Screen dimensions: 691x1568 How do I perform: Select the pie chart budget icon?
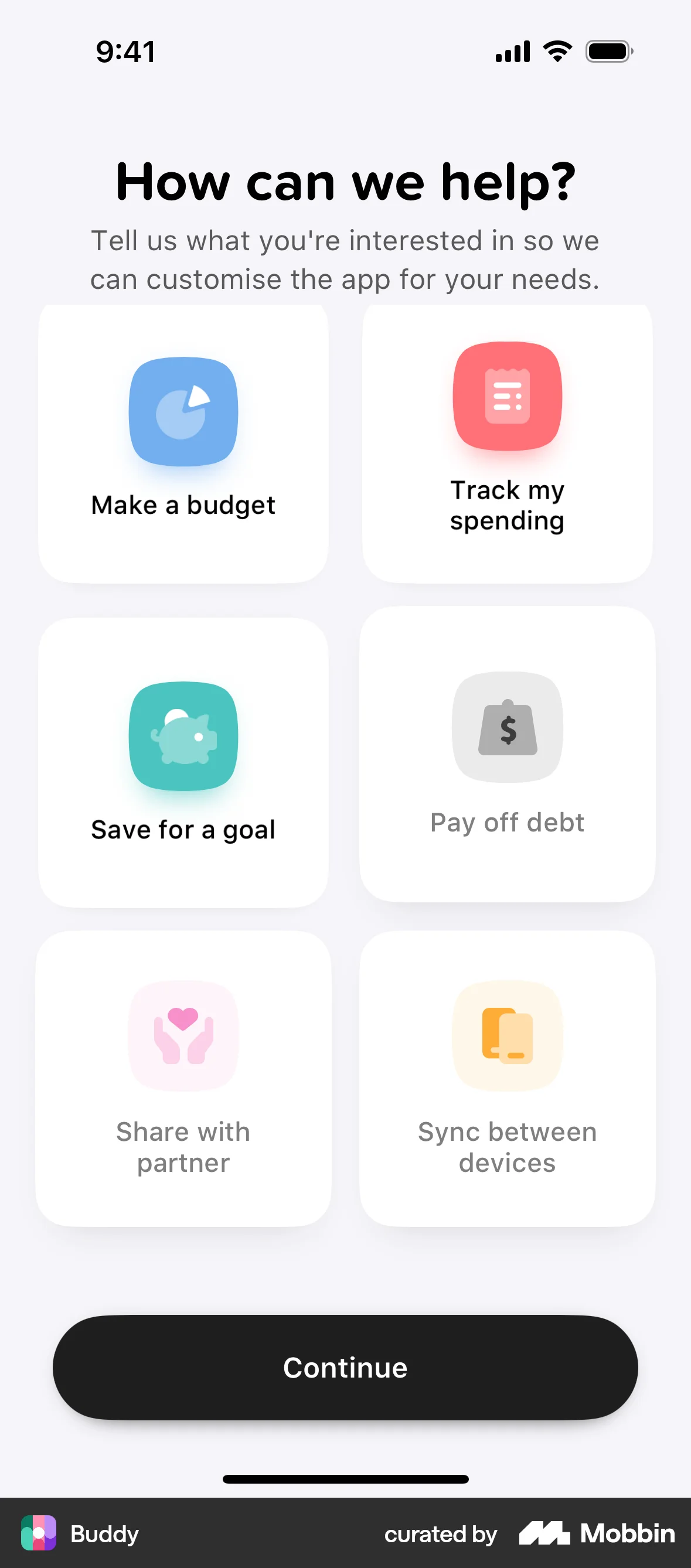pos(183,411)
